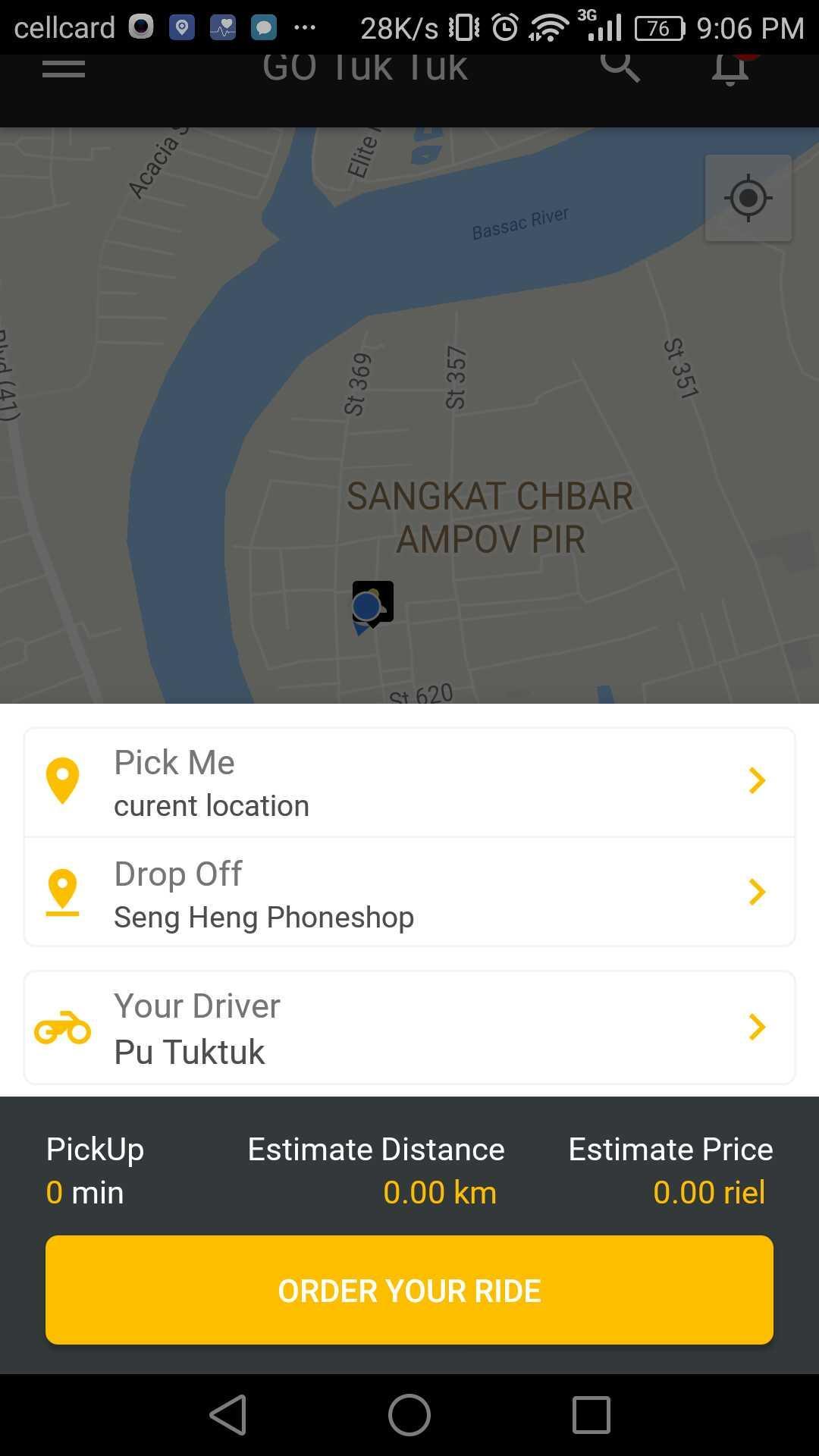The height and width of the screenshot is (1456, 819).
Task: Open the Pick Me location row
Action: [x=409, y=783]
